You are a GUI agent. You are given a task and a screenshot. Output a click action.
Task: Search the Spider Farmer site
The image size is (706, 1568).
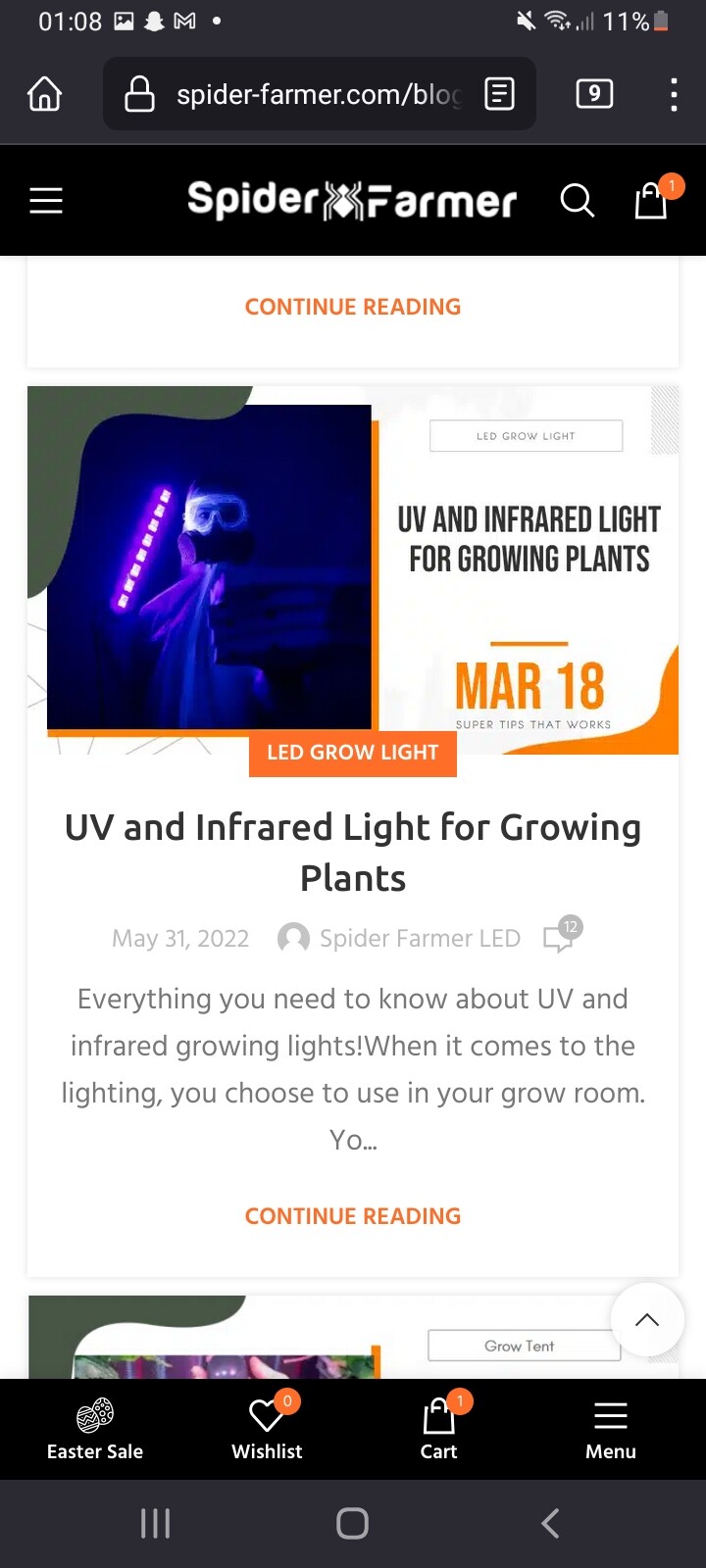577,201
